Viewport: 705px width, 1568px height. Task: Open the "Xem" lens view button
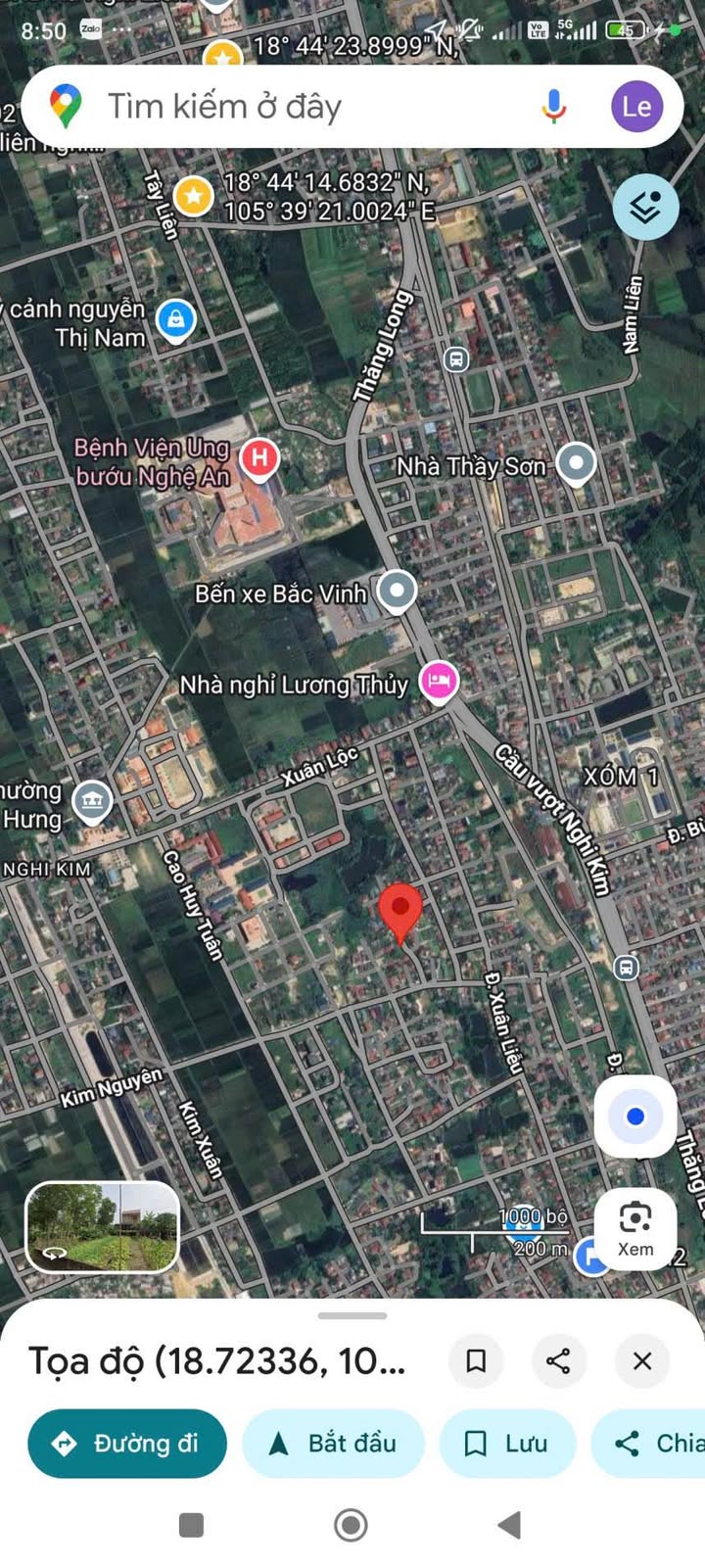635,1228
